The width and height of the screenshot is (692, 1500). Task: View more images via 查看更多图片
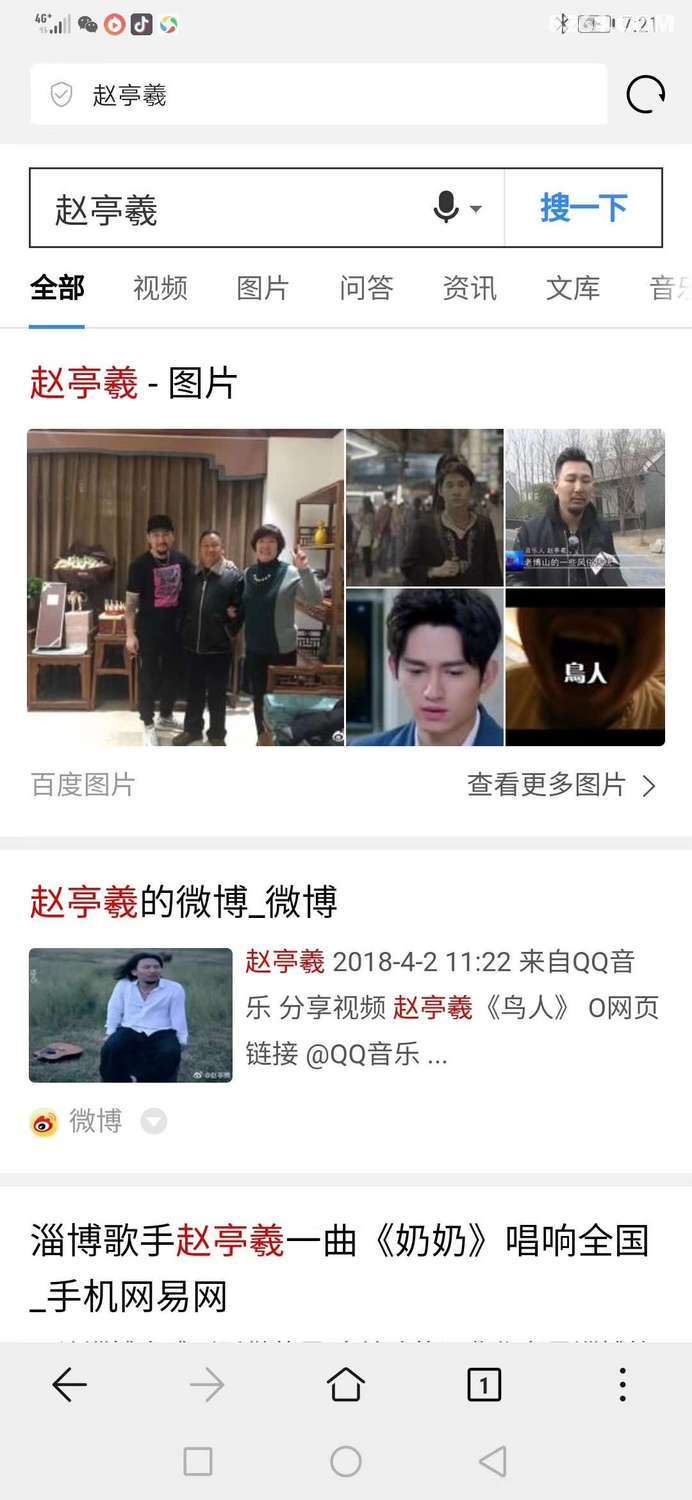(x=561, y=785)
